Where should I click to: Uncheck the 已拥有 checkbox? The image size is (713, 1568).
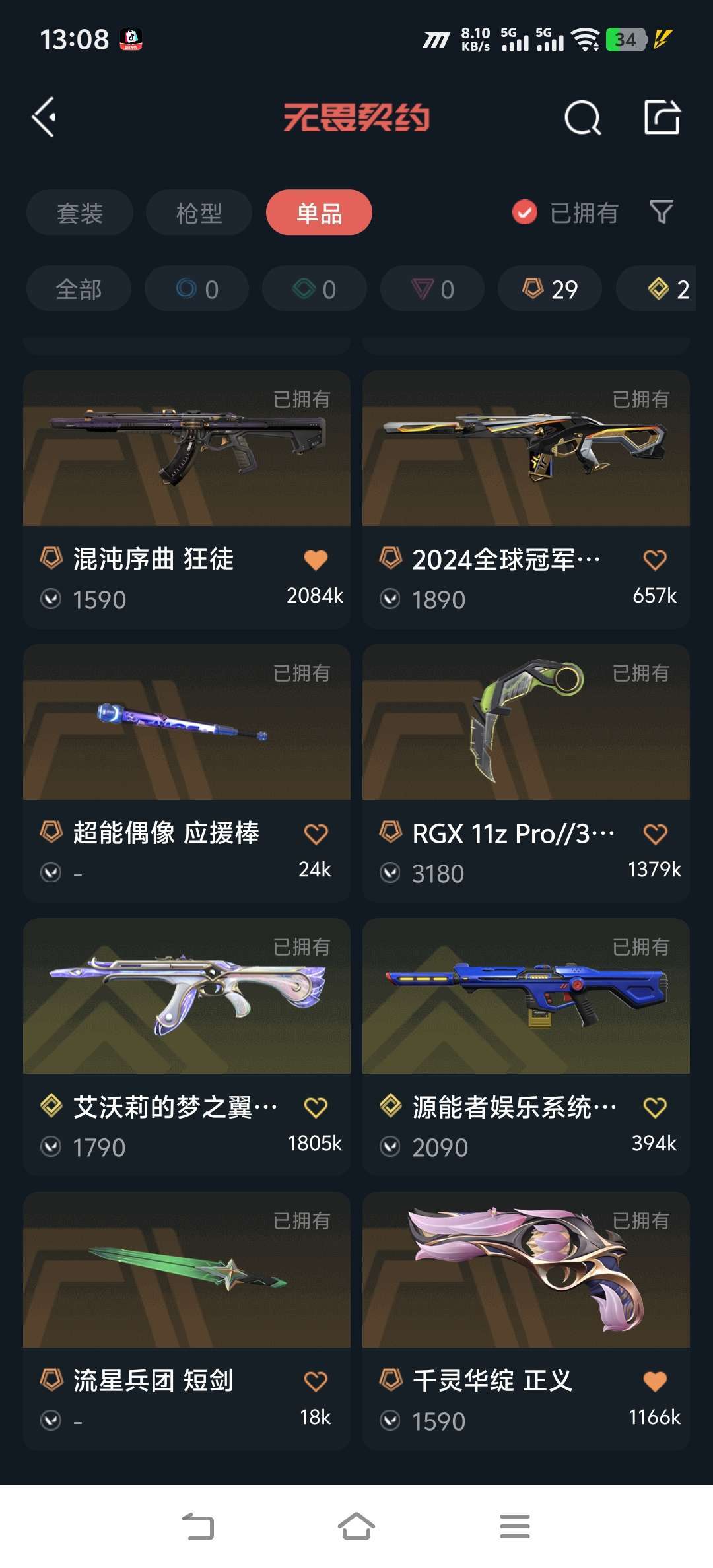(525, 212)
